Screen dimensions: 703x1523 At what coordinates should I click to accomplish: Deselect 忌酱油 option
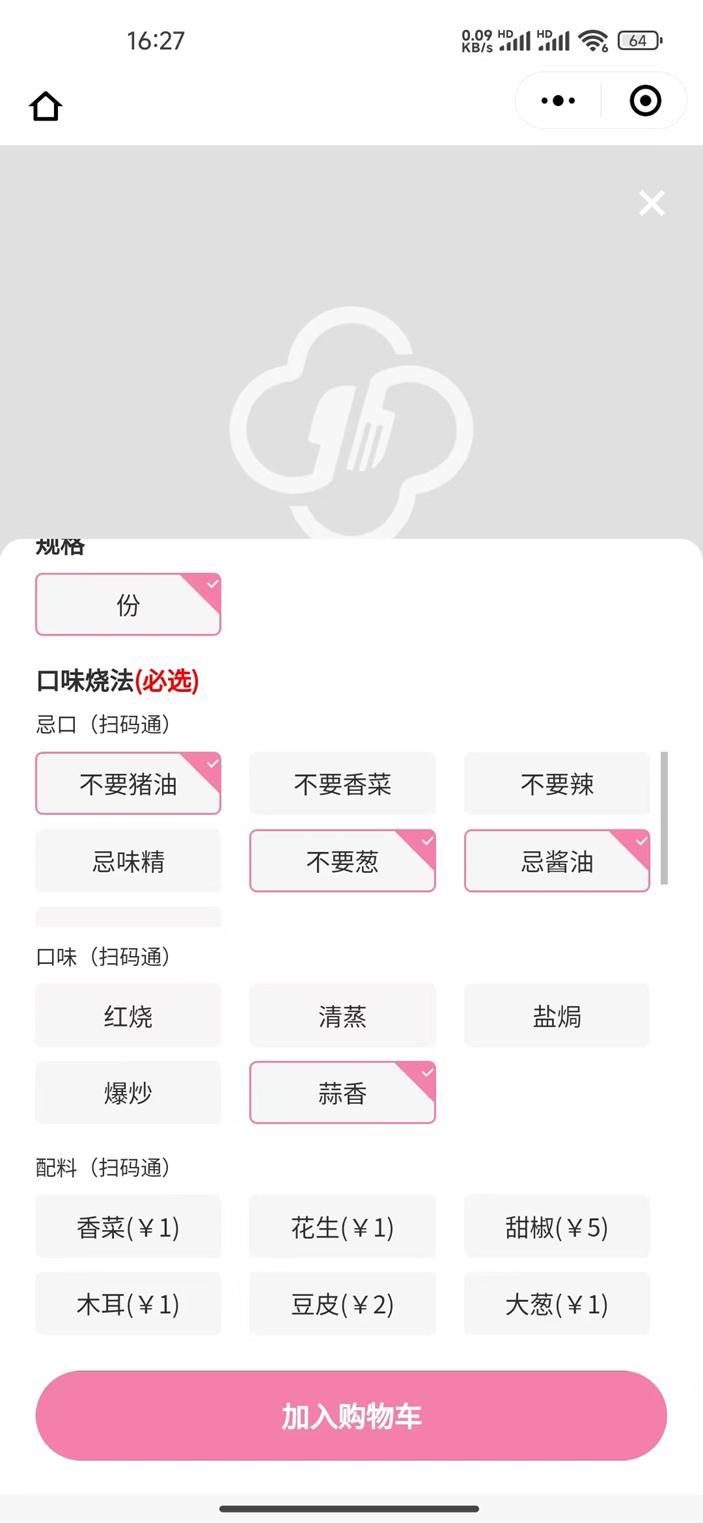[556, 861]
